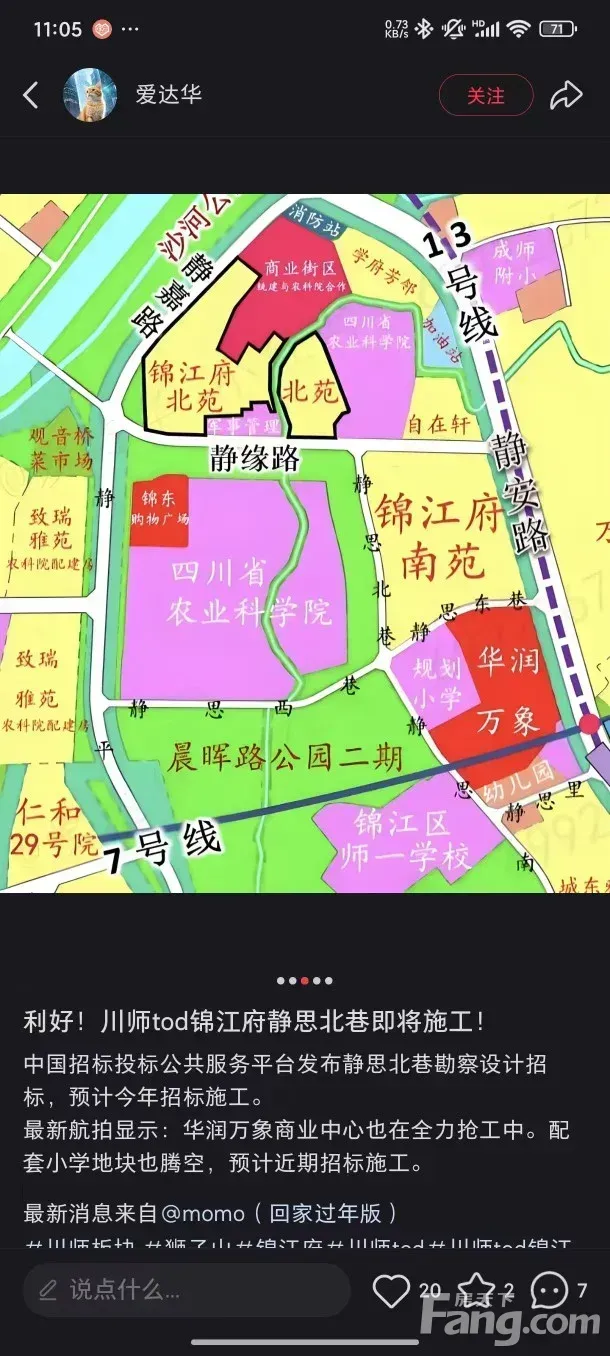
Task: Open comments via the speech bubble icon
Action: (549, 1290)
